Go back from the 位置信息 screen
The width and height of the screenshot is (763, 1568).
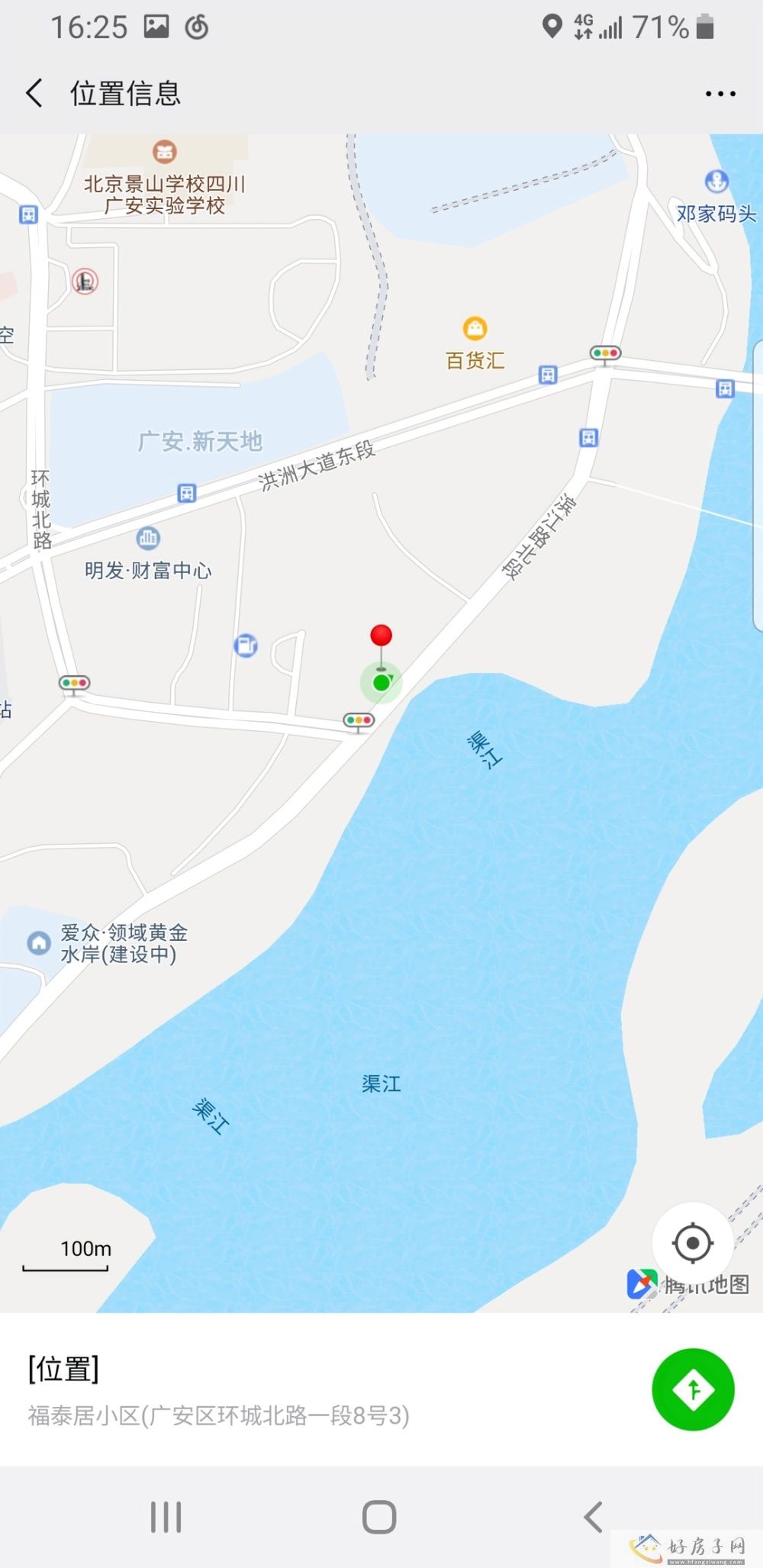[34, 93]
